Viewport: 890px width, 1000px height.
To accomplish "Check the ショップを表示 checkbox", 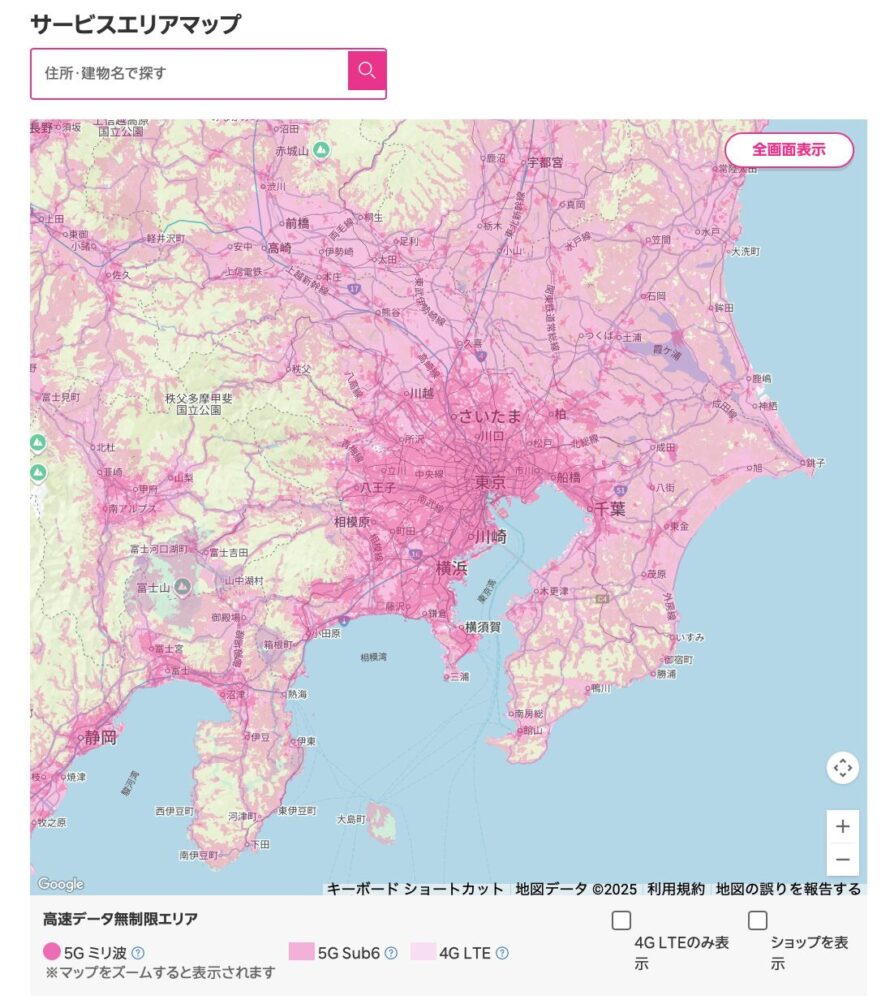I will click(x=758, y=921).
